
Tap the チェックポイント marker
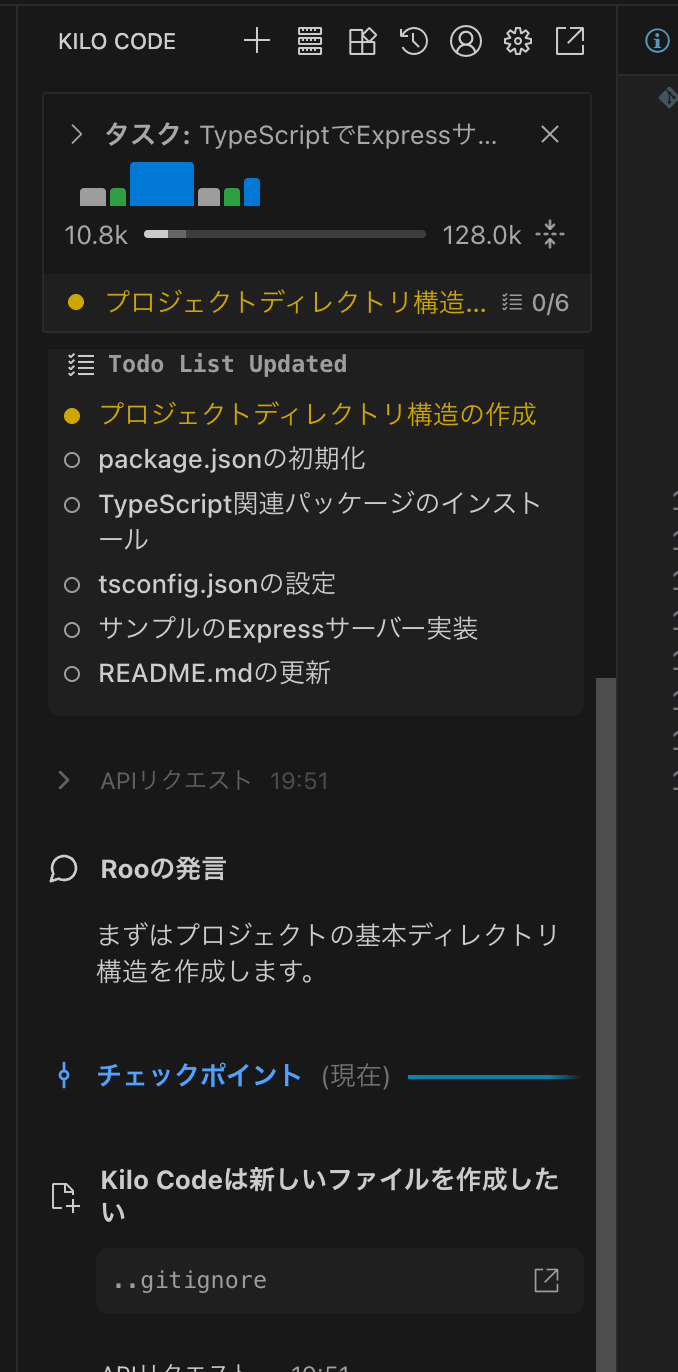click(x=64, y=1076)
